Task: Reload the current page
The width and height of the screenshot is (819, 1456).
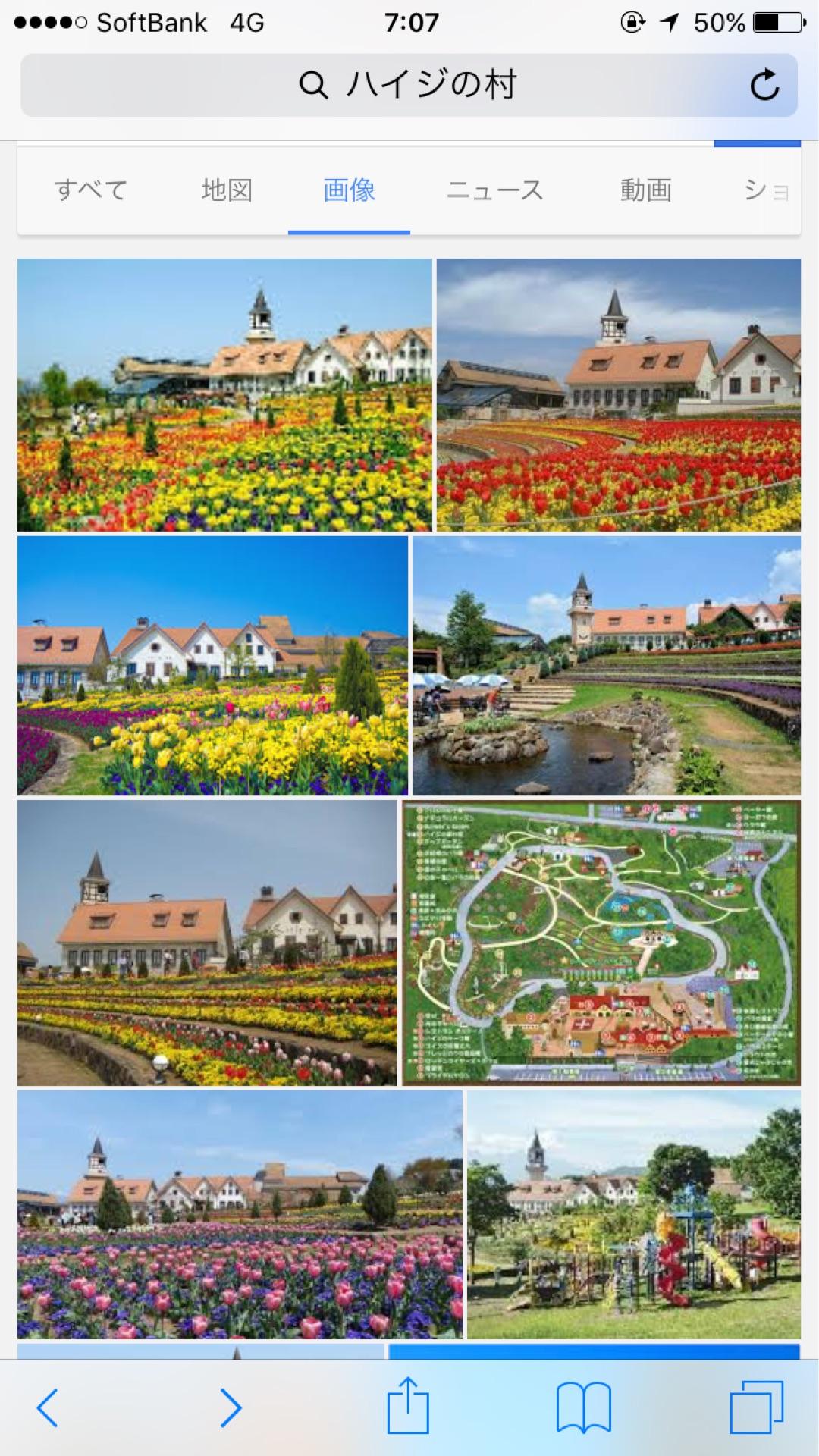Action: click(764, 85)
